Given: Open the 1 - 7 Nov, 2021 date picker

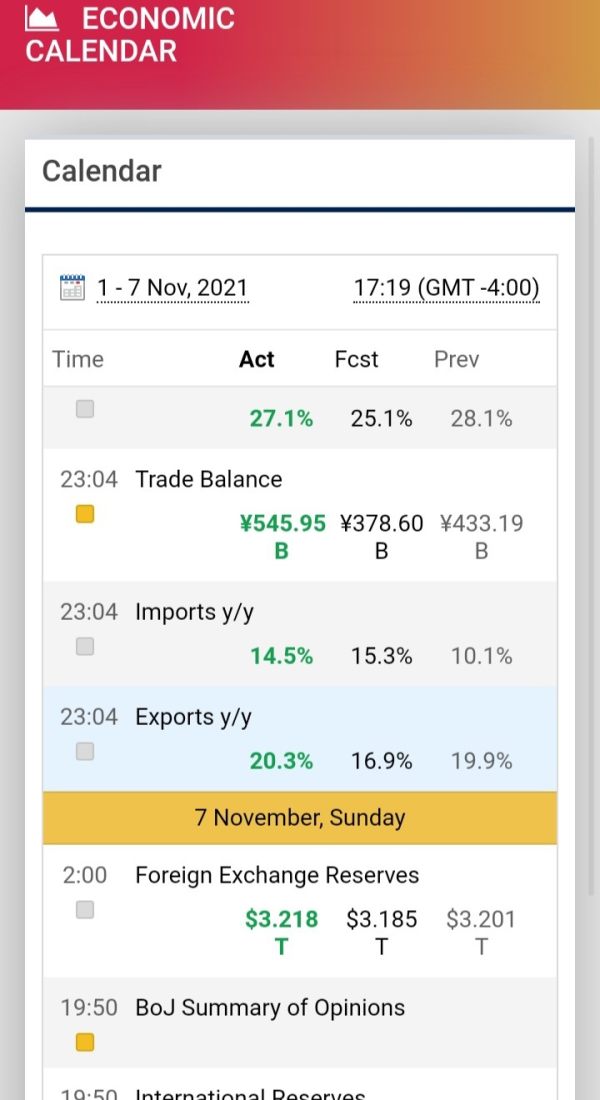Looking at the screenshot, I should [154, 288].
